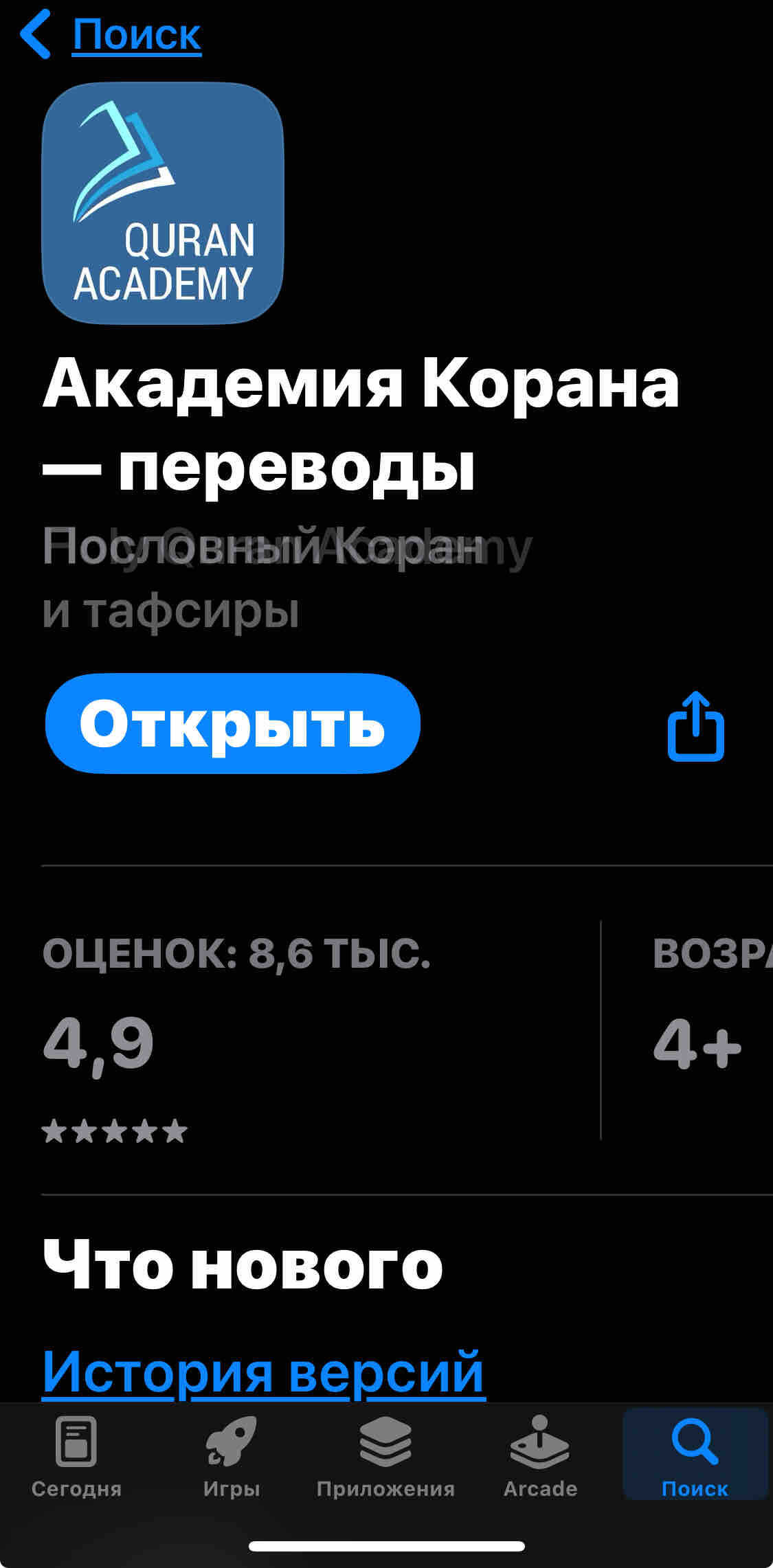The width and height of the screenshot is (773, 1568).
Task: Share the Академия Корана app
Action: click(x=695, y=727)
